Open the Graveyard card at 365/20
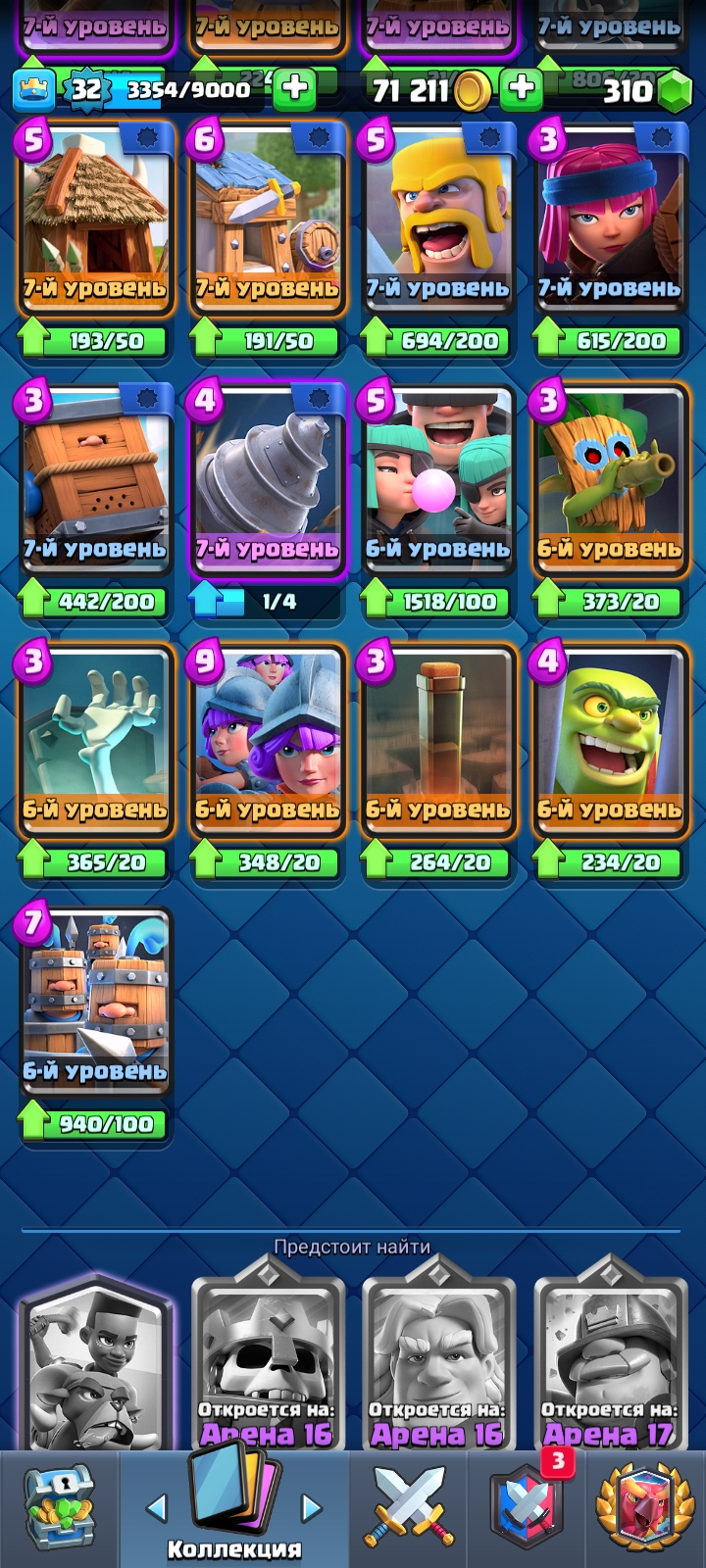Image resolution: width=706 pixels, height=1568 pixels. pyautogui.click(x=96, y=741)
